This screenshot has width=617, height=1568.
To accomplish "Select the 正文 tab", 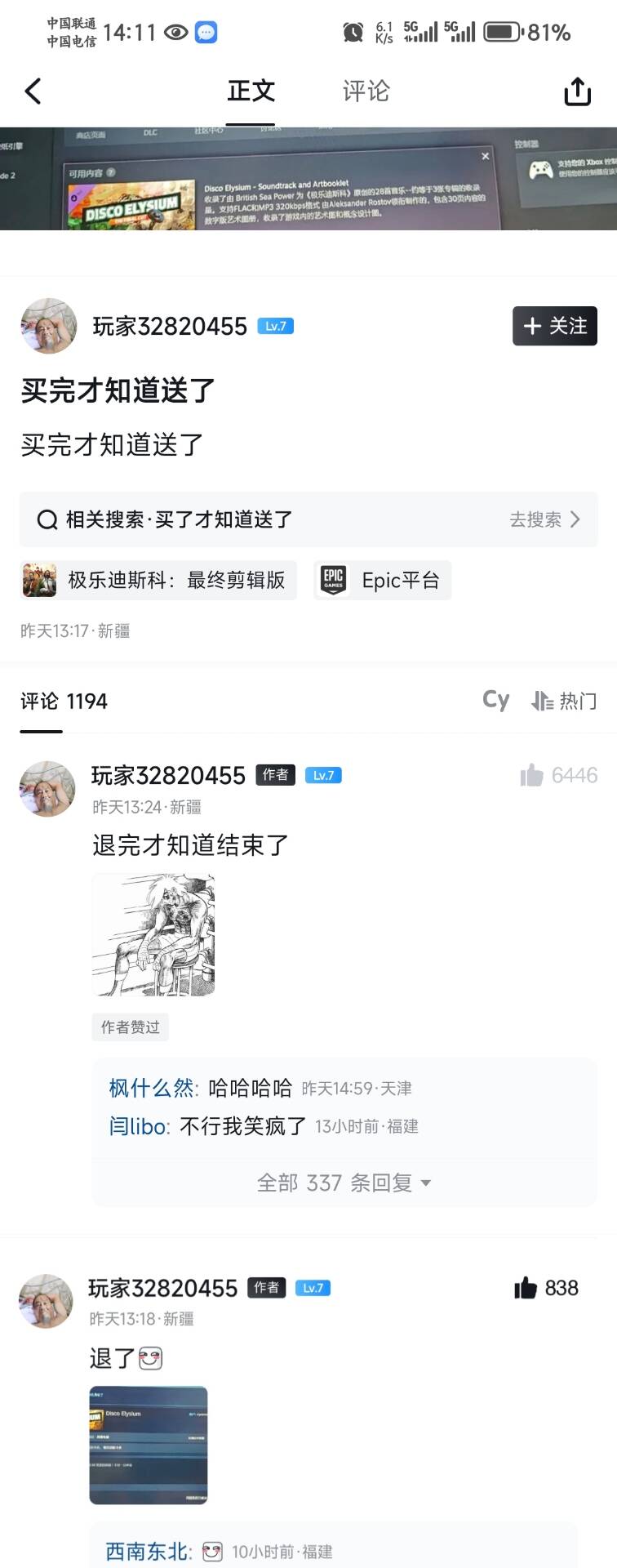I will (x=251, y=91).
